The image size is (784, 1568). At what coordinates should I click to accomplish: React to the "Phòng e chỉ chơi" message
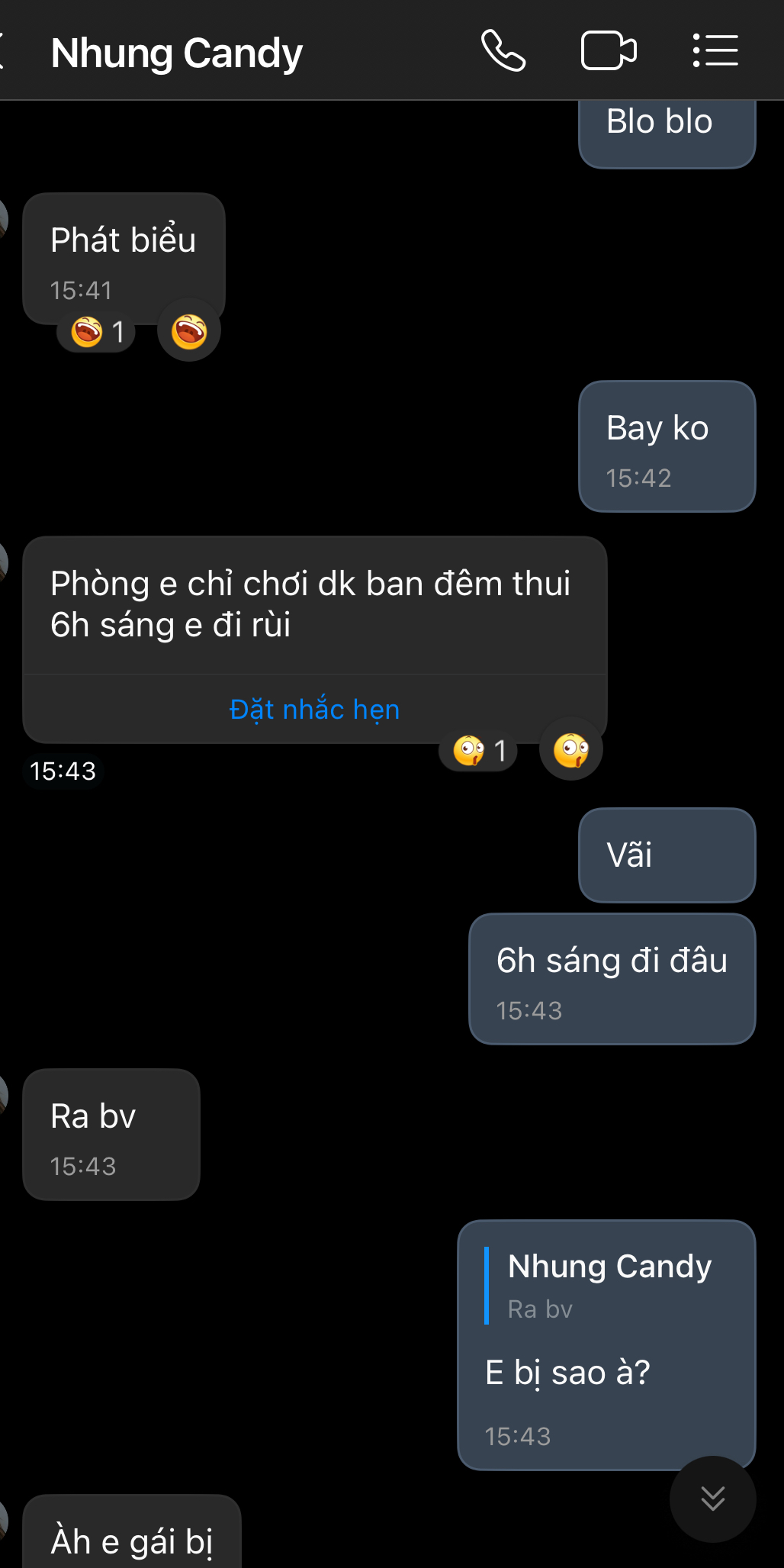coord(570,751)
